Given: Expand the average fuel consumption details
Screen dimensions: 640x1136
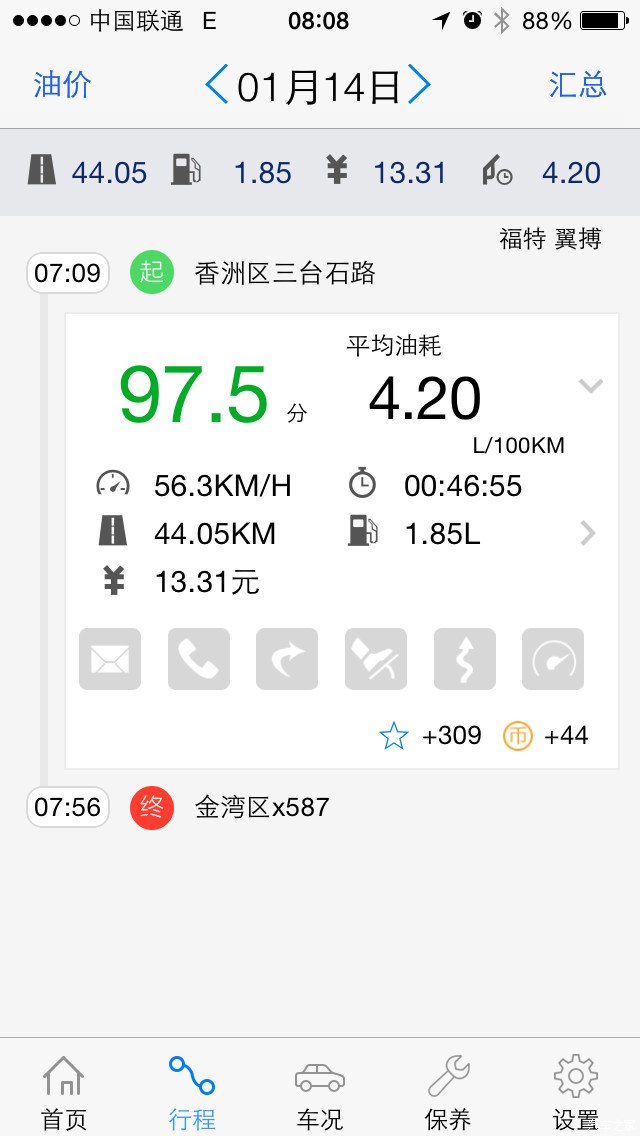Looking at the screenshot, I should point(591,386).
